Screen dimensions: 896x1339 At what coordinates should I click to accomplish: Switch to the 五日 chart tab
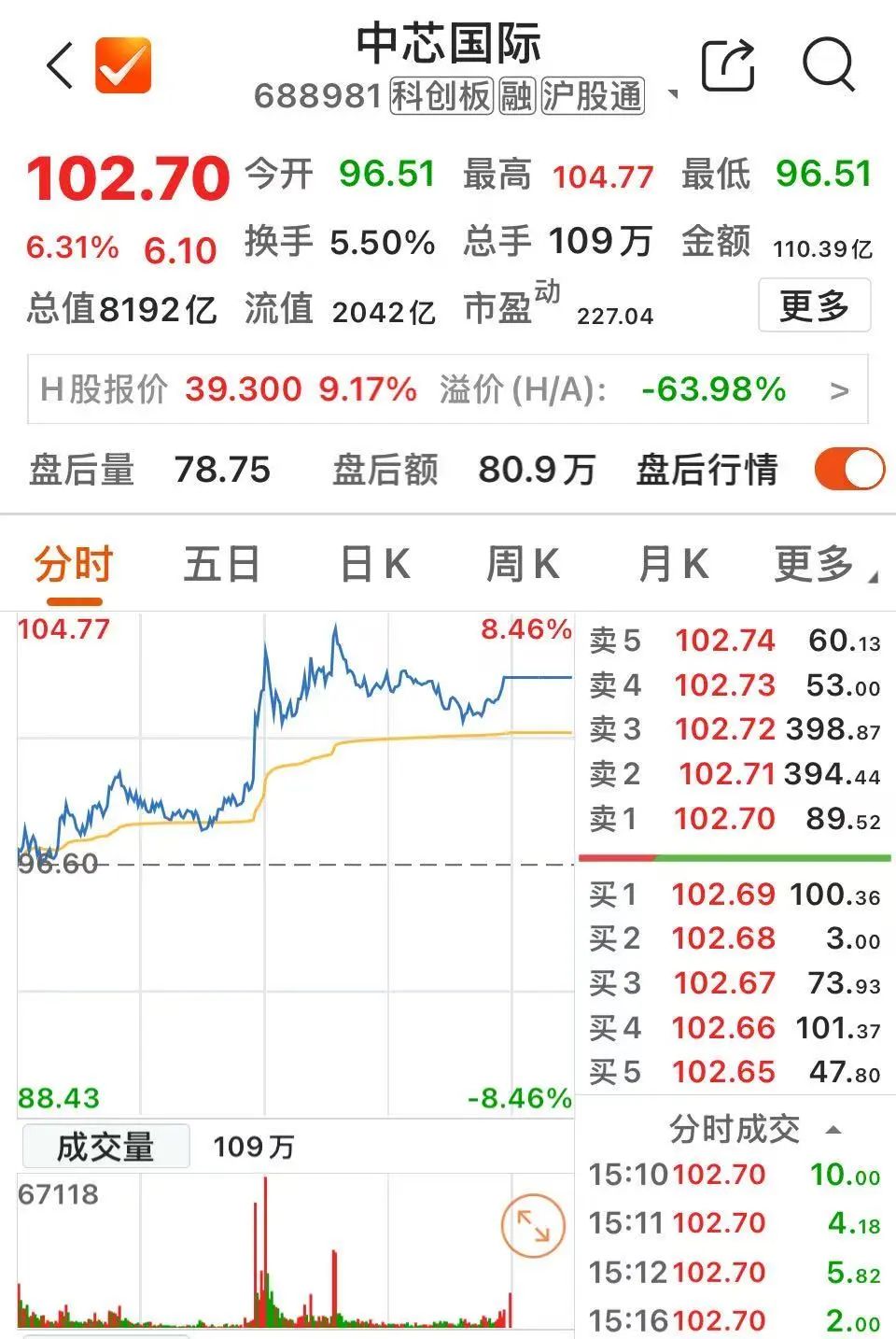221,565
